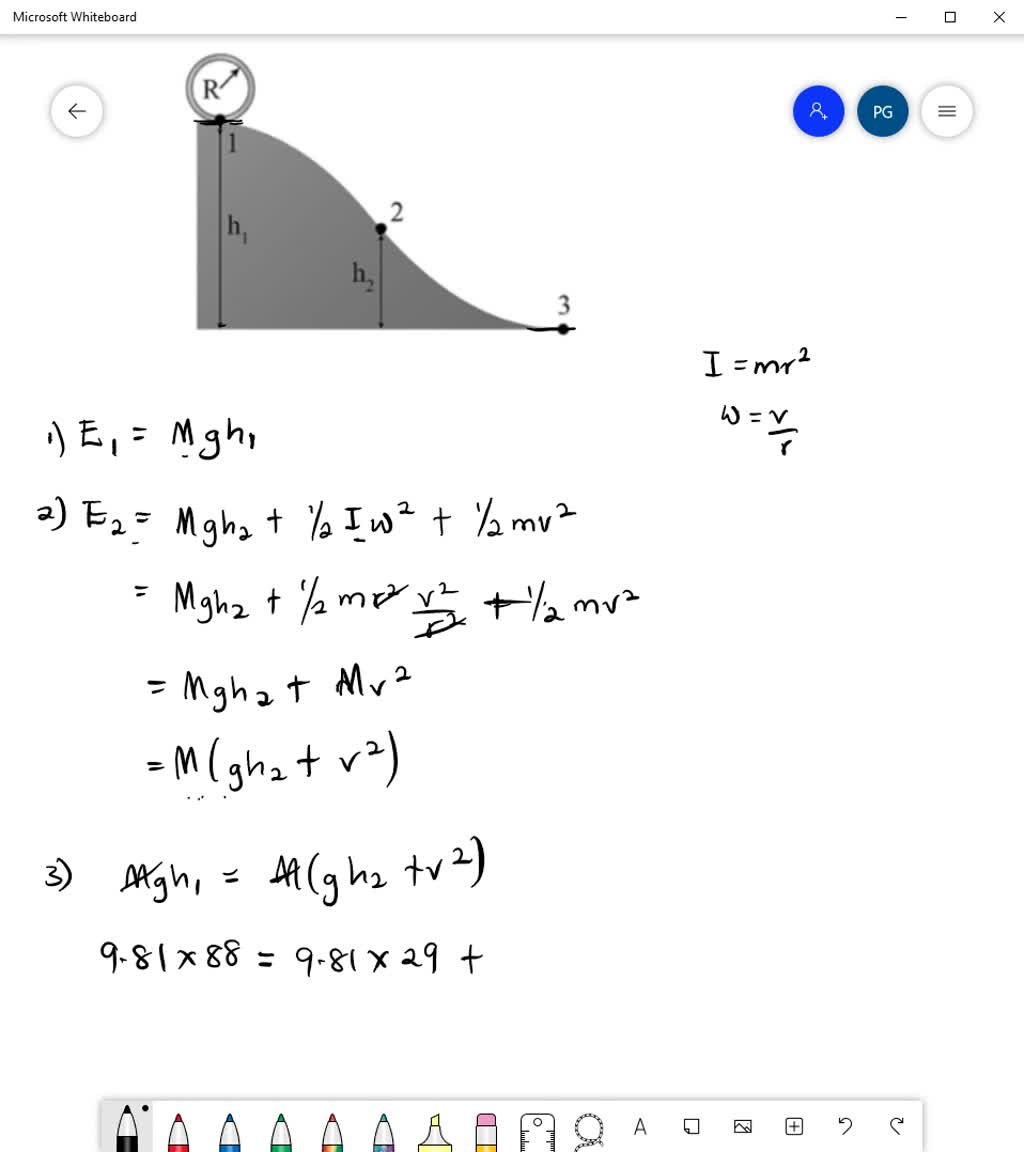Insert an image onto the whiteboard
The height and width of the screenshot is (1152, 1024).
pos(742,1126)
